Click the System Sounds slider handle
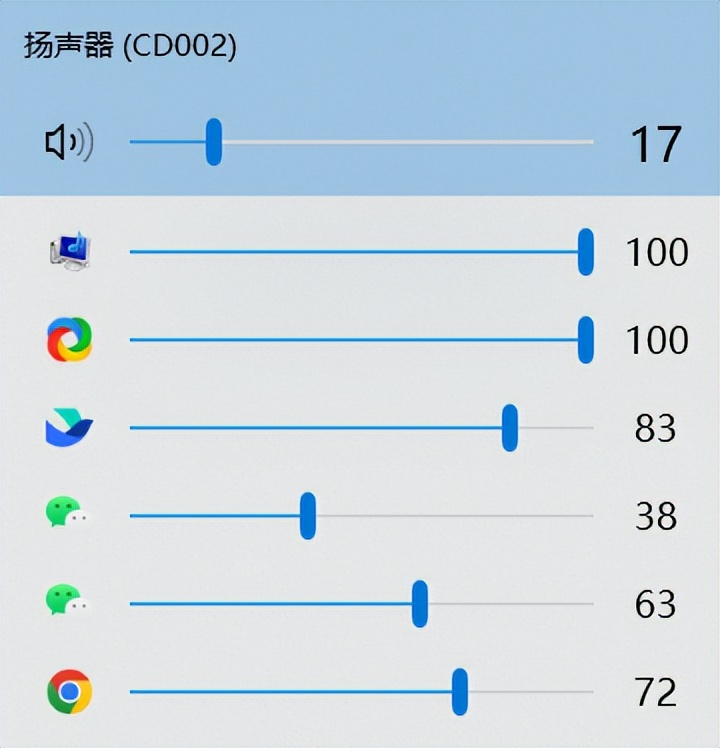 pyautogui.click(x=586, y=252)
